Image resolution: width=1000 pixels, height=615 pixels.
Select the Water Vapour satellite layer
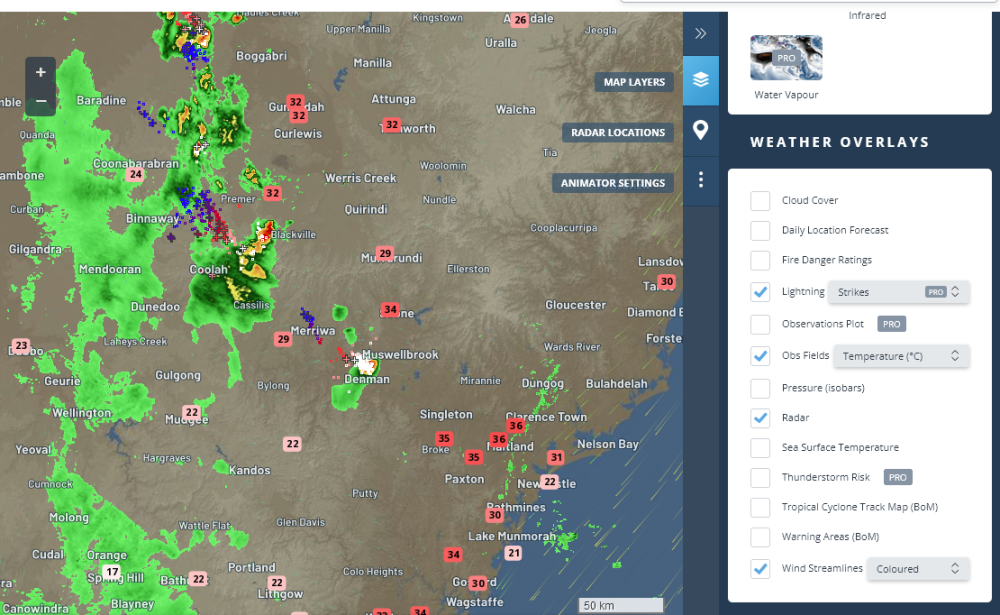pos(786,58)
